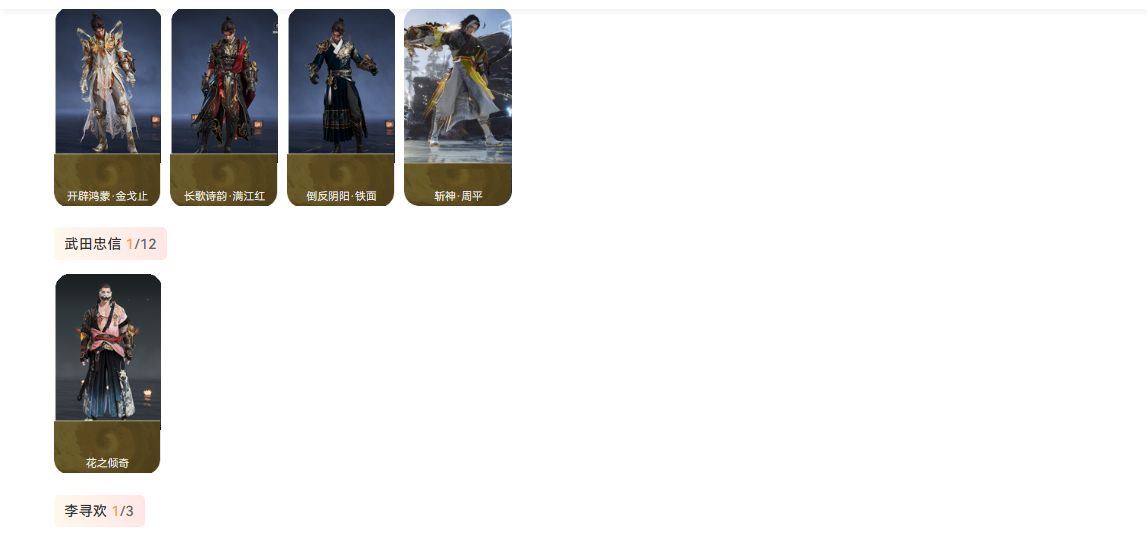Open the 开辟鸿蒙·金戈止 skin card
The image size is (1147, 538).
point(108,106)
